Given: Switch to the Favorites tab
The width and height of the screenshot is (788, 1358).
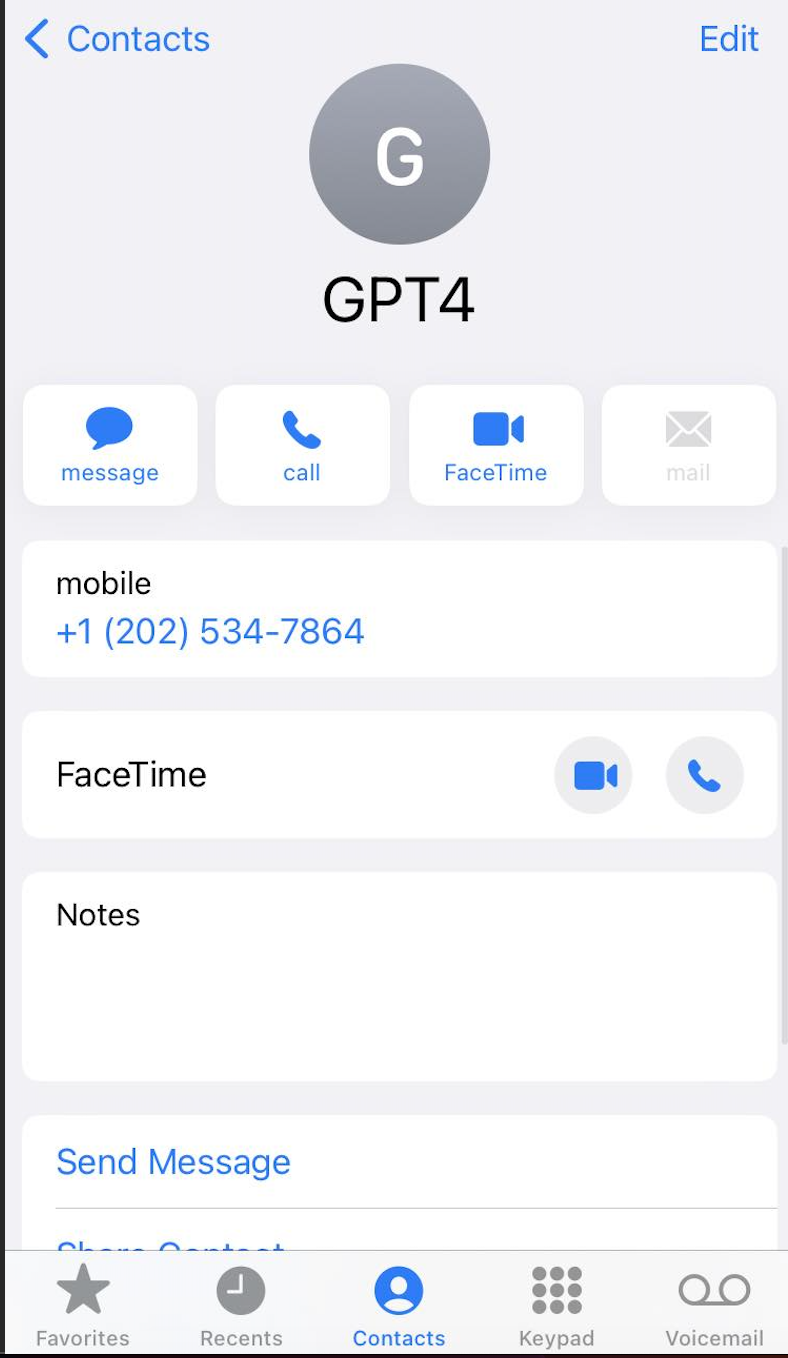Looking at the screenshot, I should 83,1305.
